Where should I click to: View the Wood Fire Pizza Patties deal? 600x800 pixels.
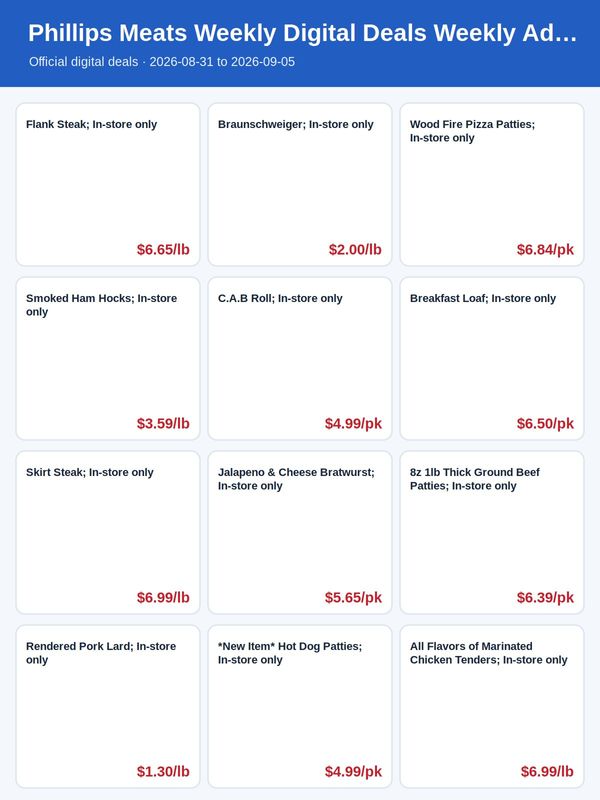pos(492,184)
